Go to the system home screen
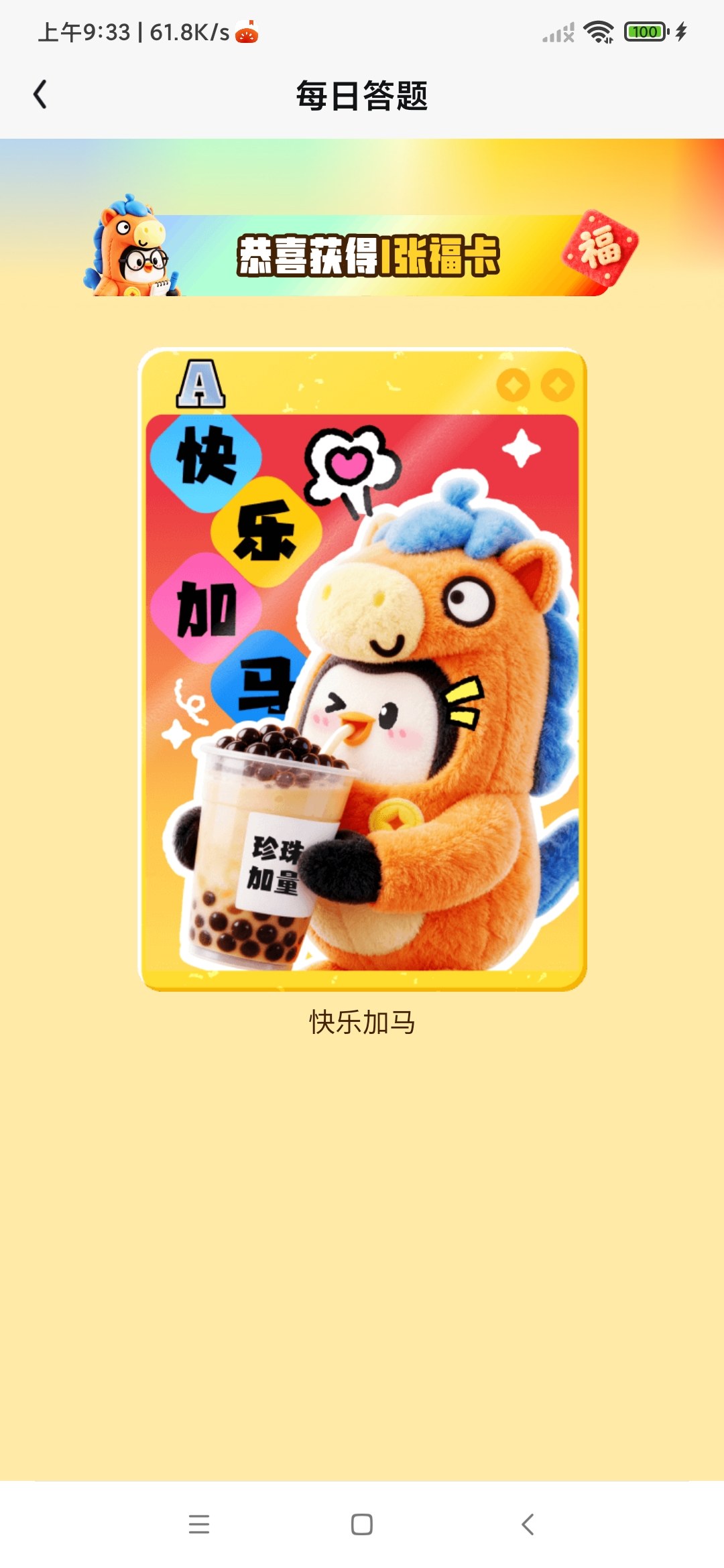Image resolution: width=724 pixels, height=1568 pixels. coord(362,1524)
